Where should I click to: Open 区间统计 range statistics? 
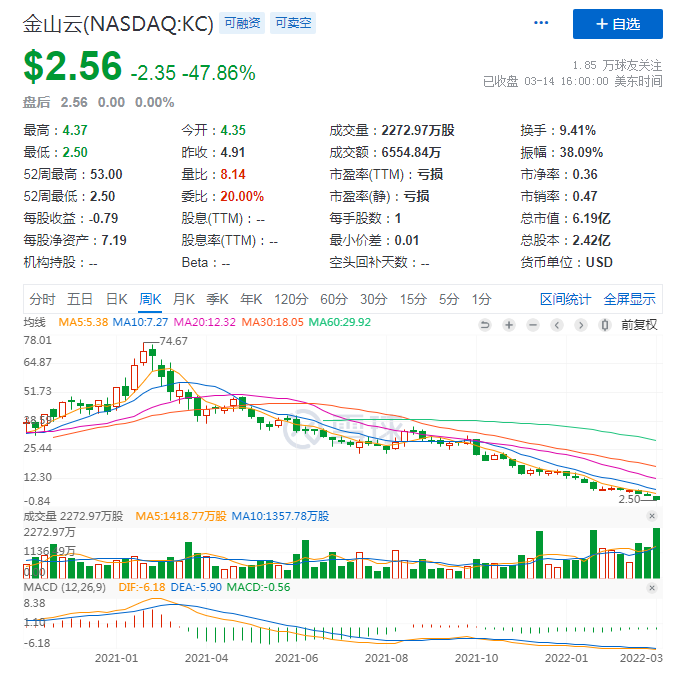tap(566, 299)
